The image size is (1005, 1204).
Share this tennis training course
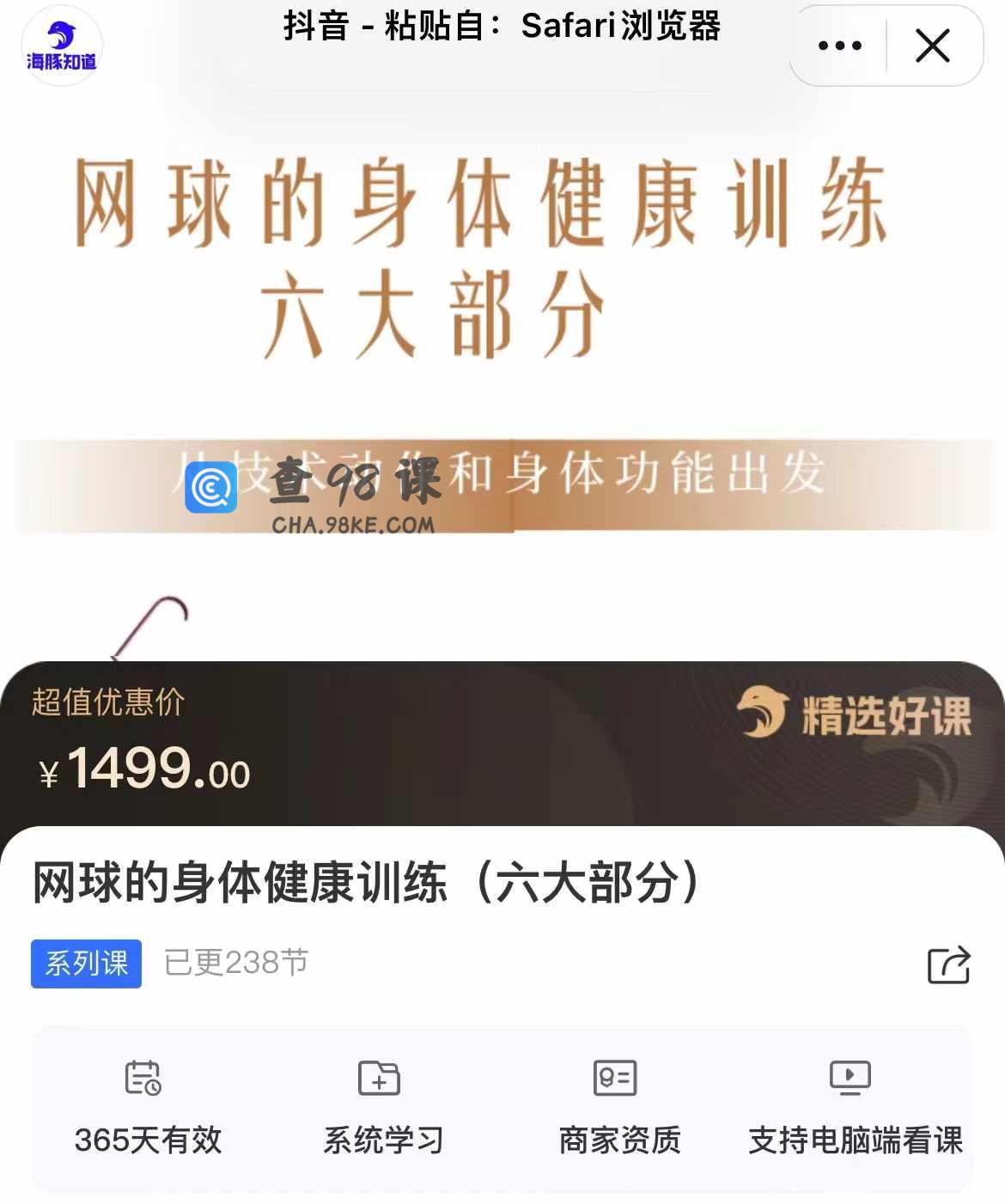tap(948, 964)
